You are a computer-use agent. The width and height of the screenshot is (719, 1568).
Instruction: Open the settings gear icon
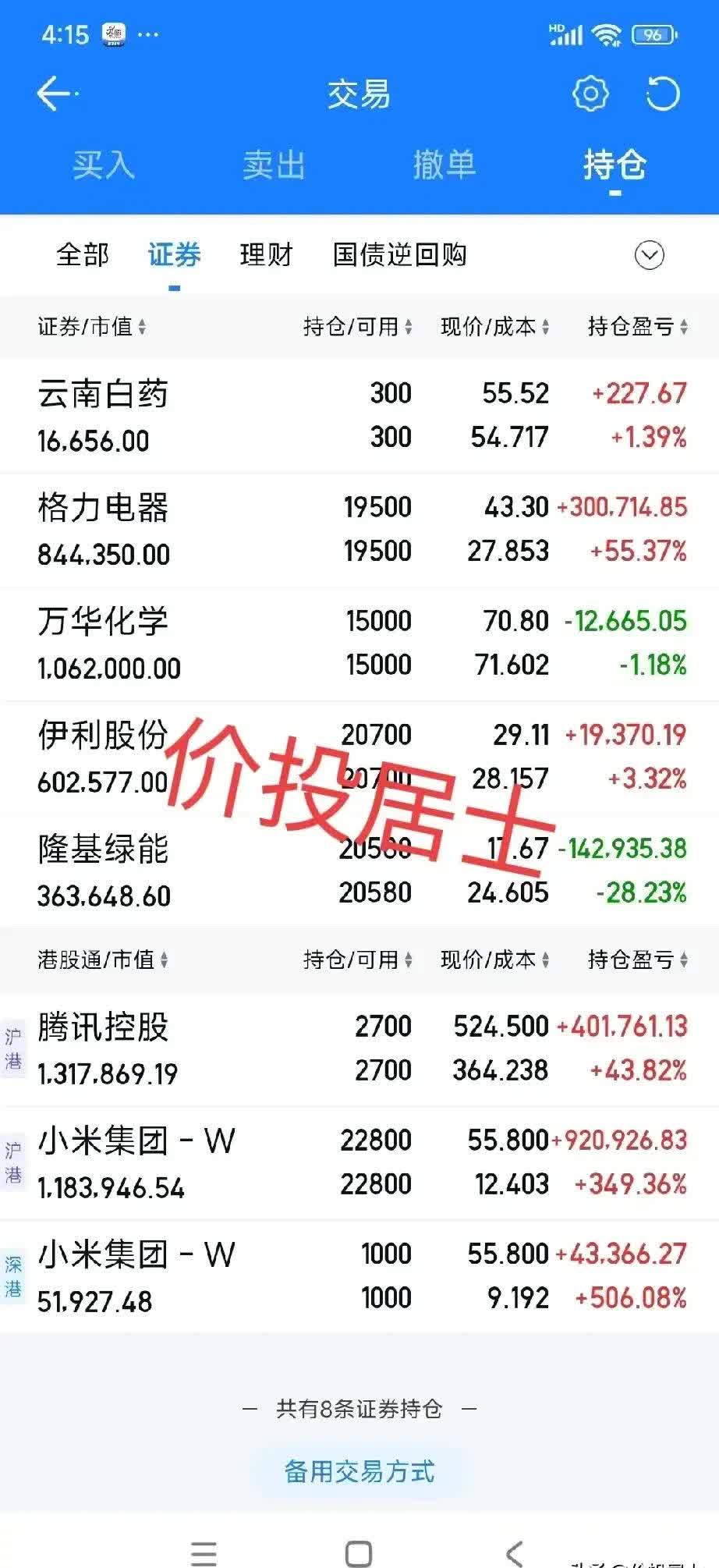pos(591,93)
